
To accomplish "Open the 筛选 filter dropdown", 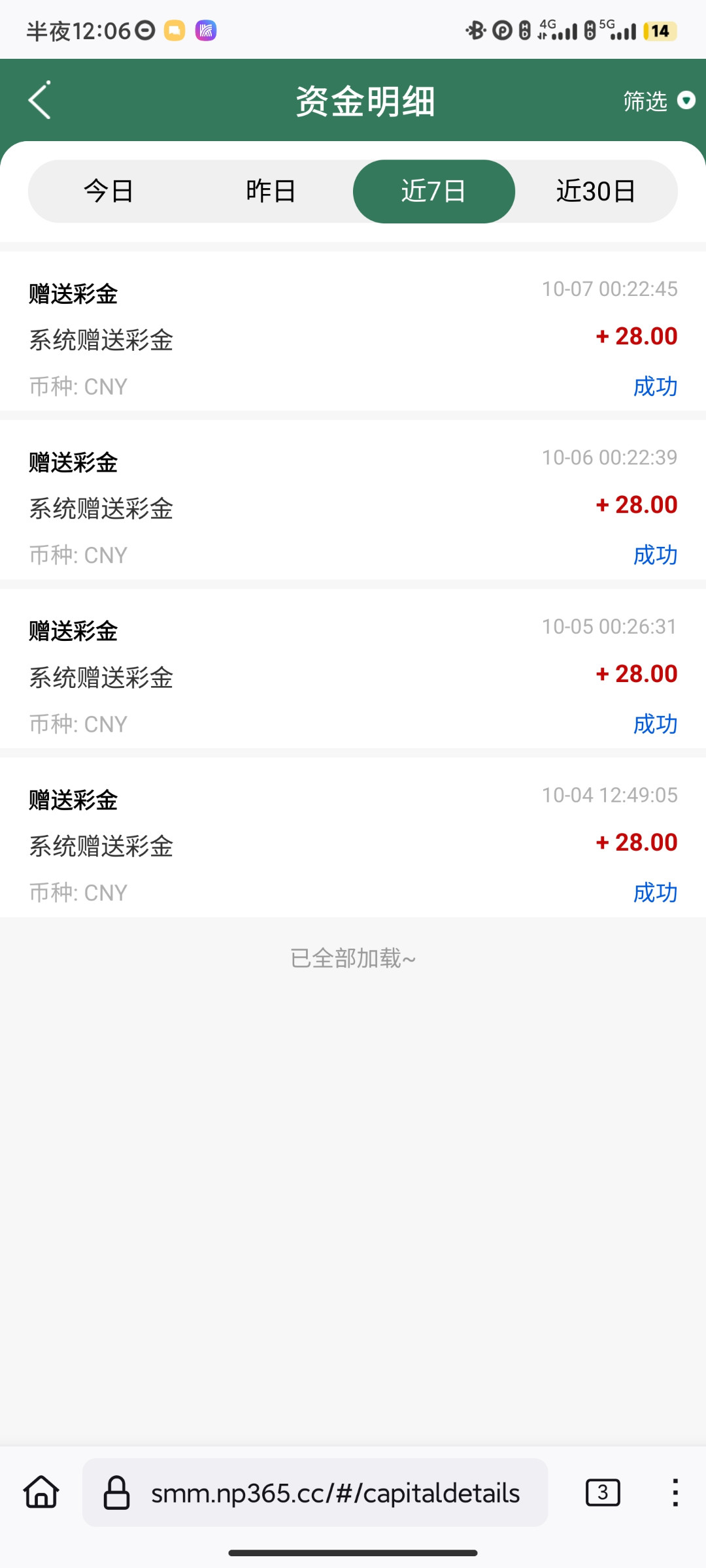I will (x=658, y=101).
